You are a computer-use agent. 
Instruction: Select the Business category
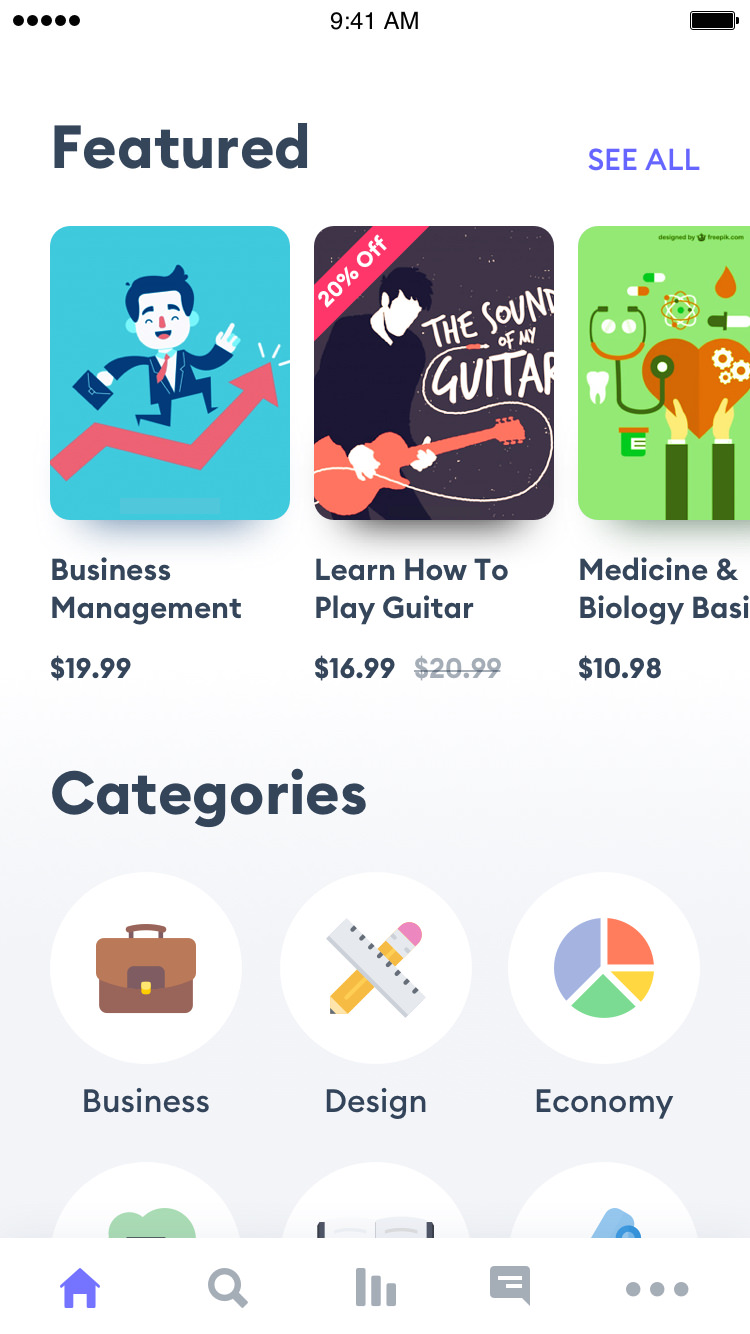(146, 968)
